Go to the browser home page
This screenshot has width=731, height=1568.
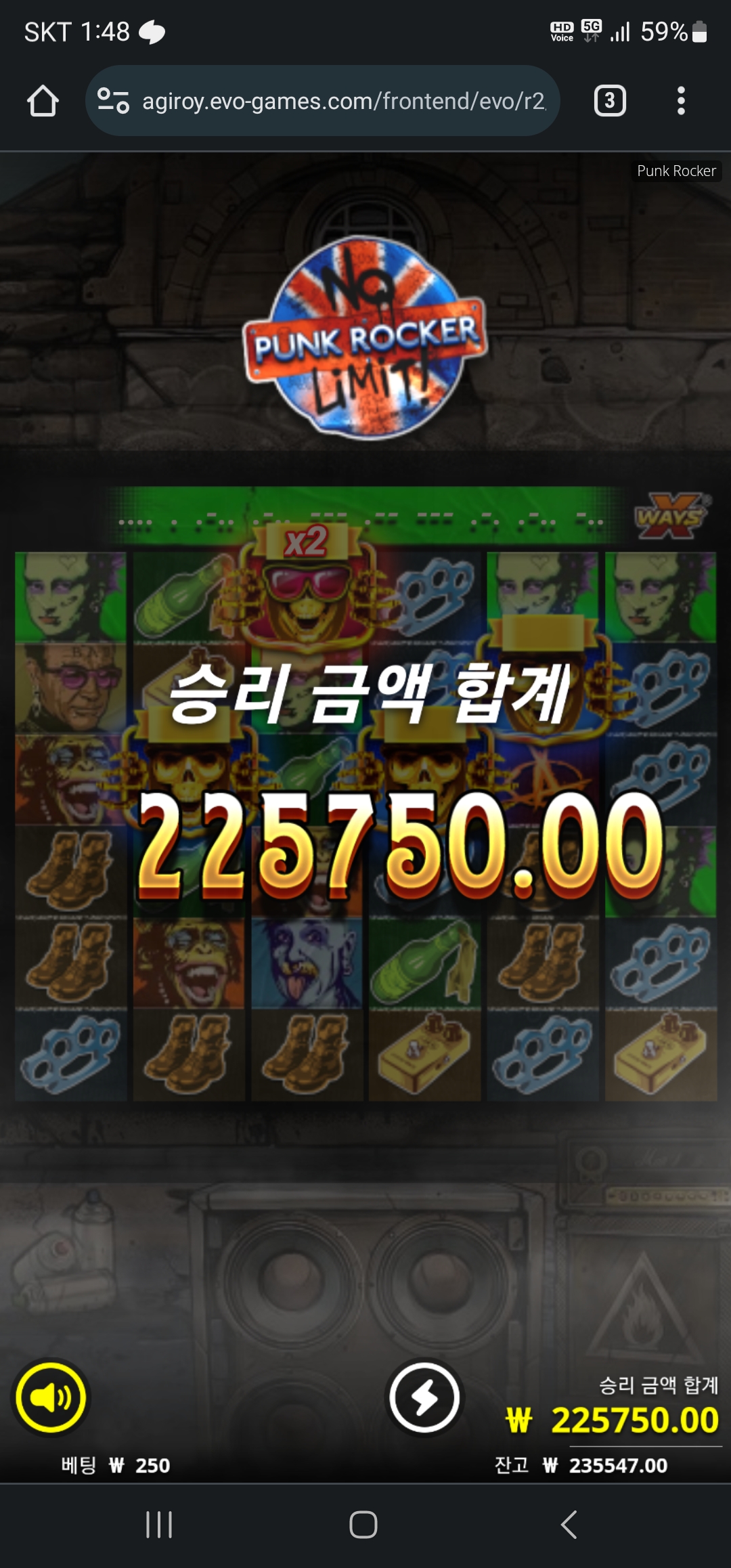point(43,101)
